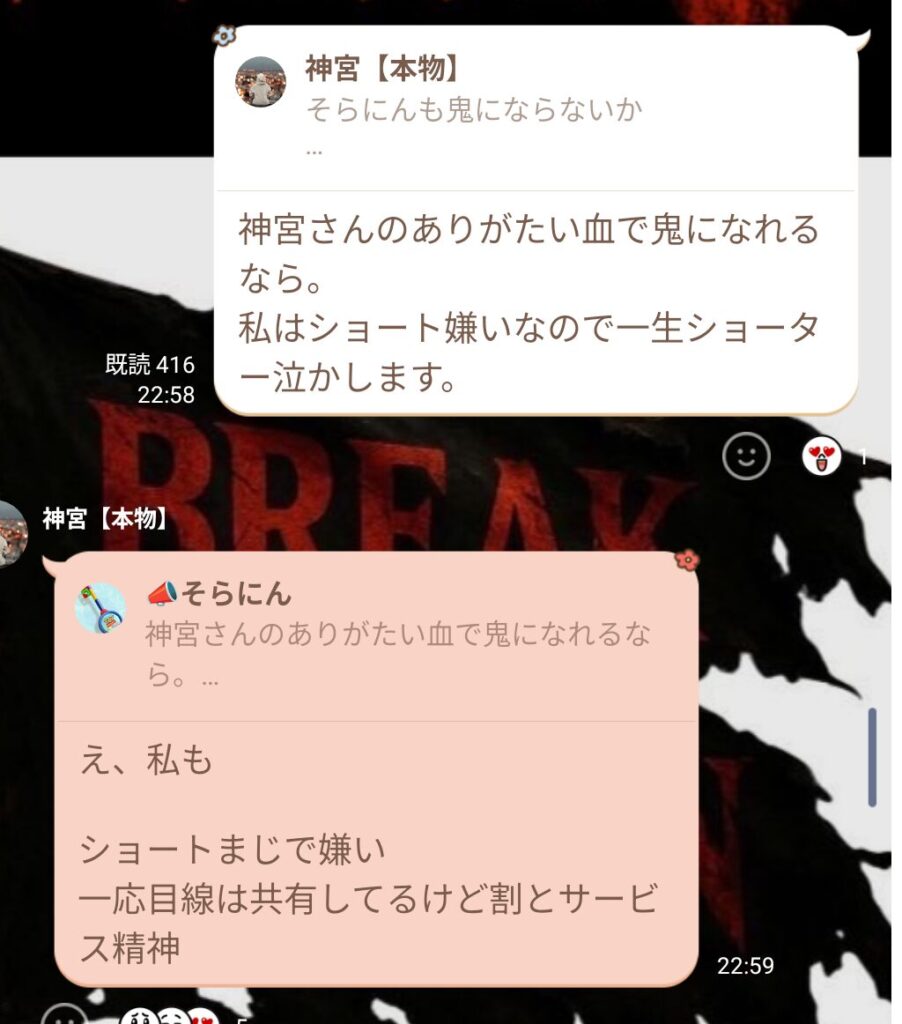Add a reaction to Sora's message
This screenshot has height=1024, width=902.
tap(746, 456)
